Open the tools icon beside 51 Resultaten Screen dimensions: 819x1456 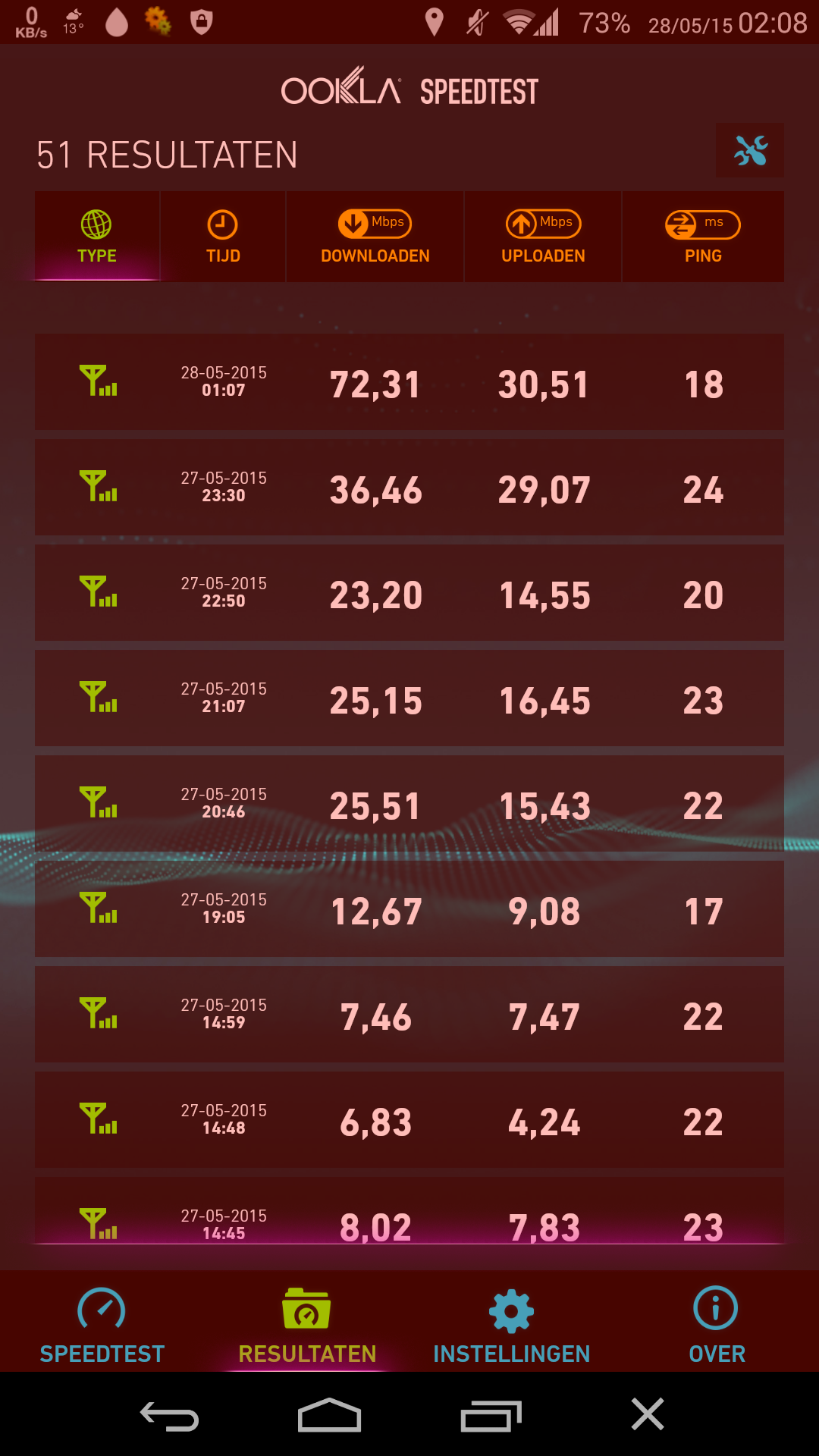click(x=749, y=151)
